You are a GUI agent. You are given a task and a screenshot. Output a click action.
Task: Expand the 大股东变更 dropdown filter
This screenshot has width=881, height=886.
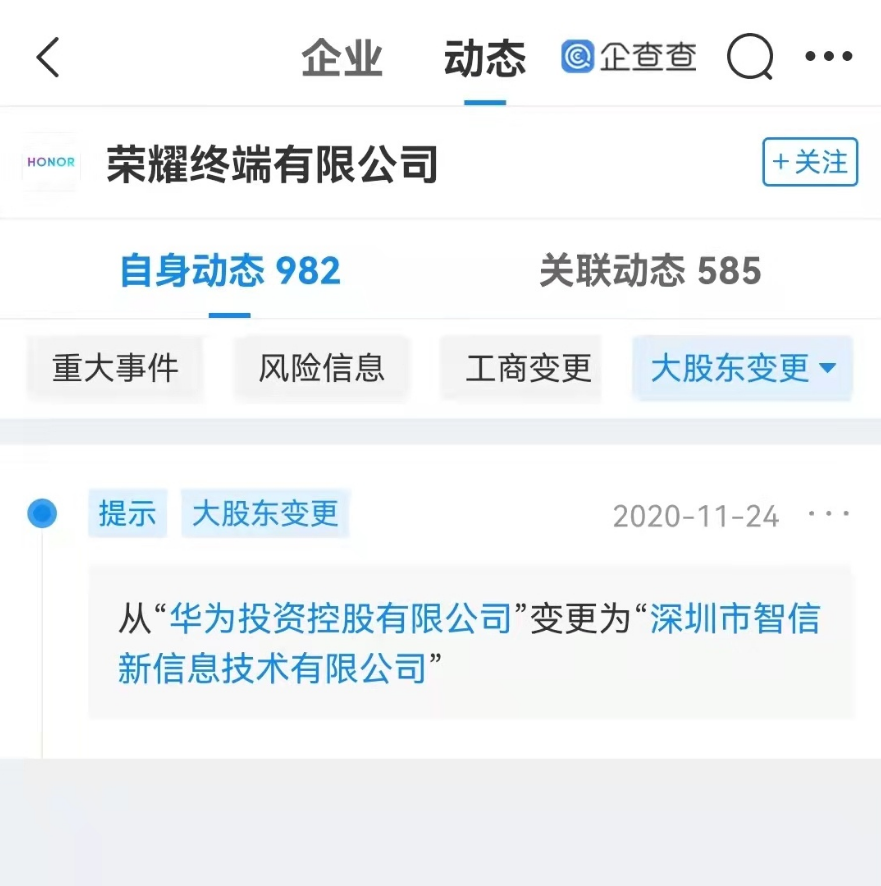(x=742, y=369)
